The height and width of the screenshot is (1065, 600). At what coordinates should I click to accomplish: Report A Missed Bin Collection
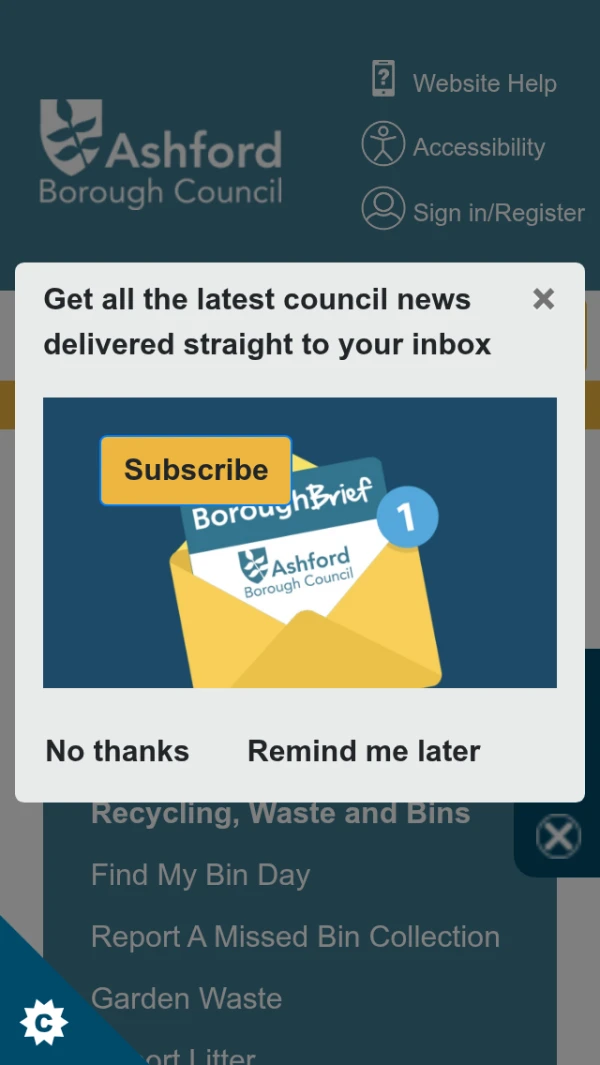(295, 937)
